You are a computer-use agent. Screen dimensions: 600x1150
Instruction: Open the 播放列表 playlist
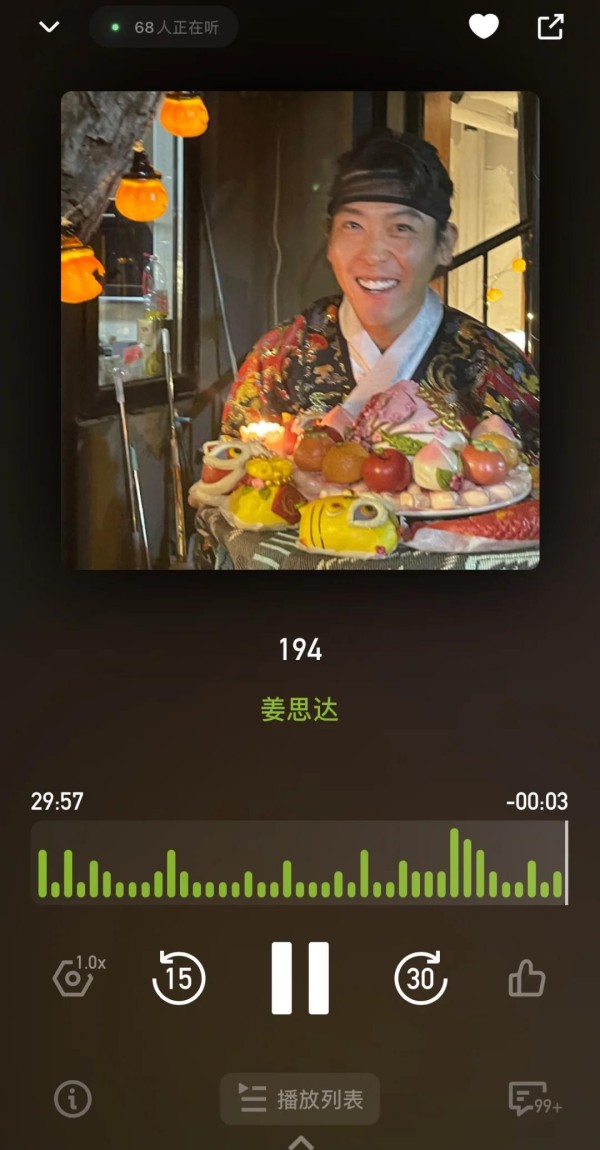[x=300, y=1099]
